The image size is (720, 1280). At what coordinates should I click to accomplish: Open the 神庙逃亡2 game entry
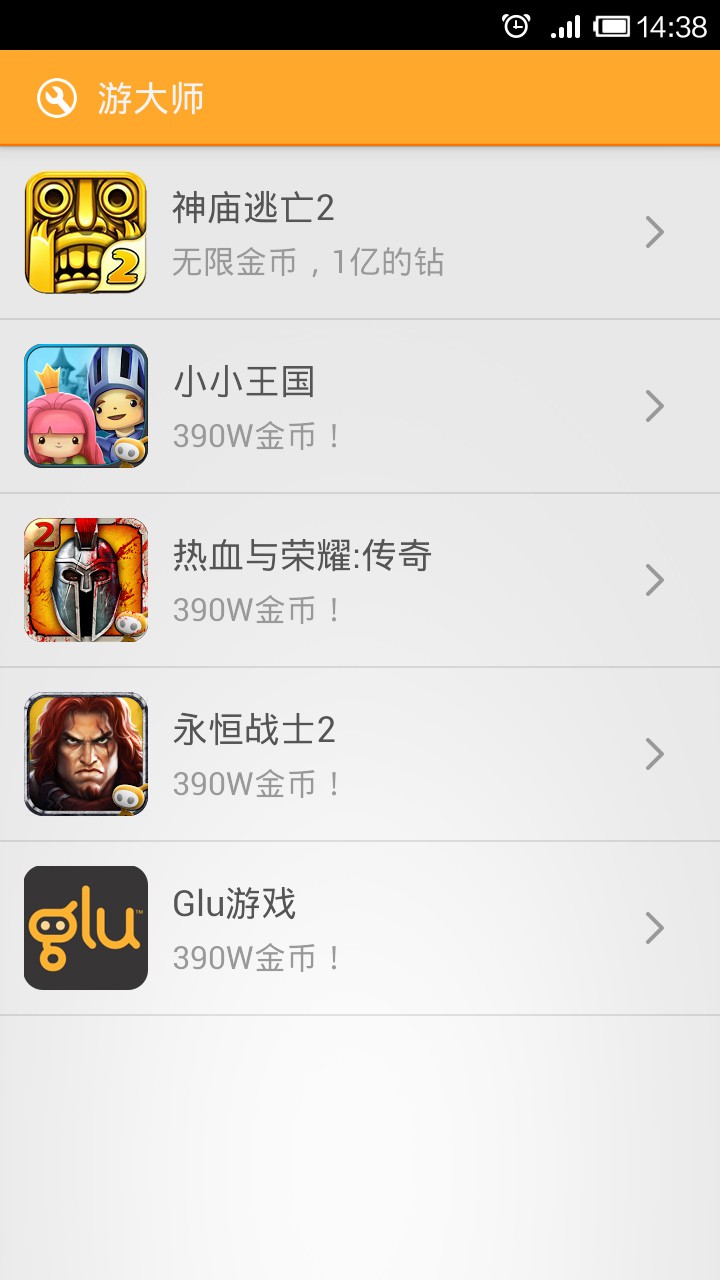click(360, 233)
